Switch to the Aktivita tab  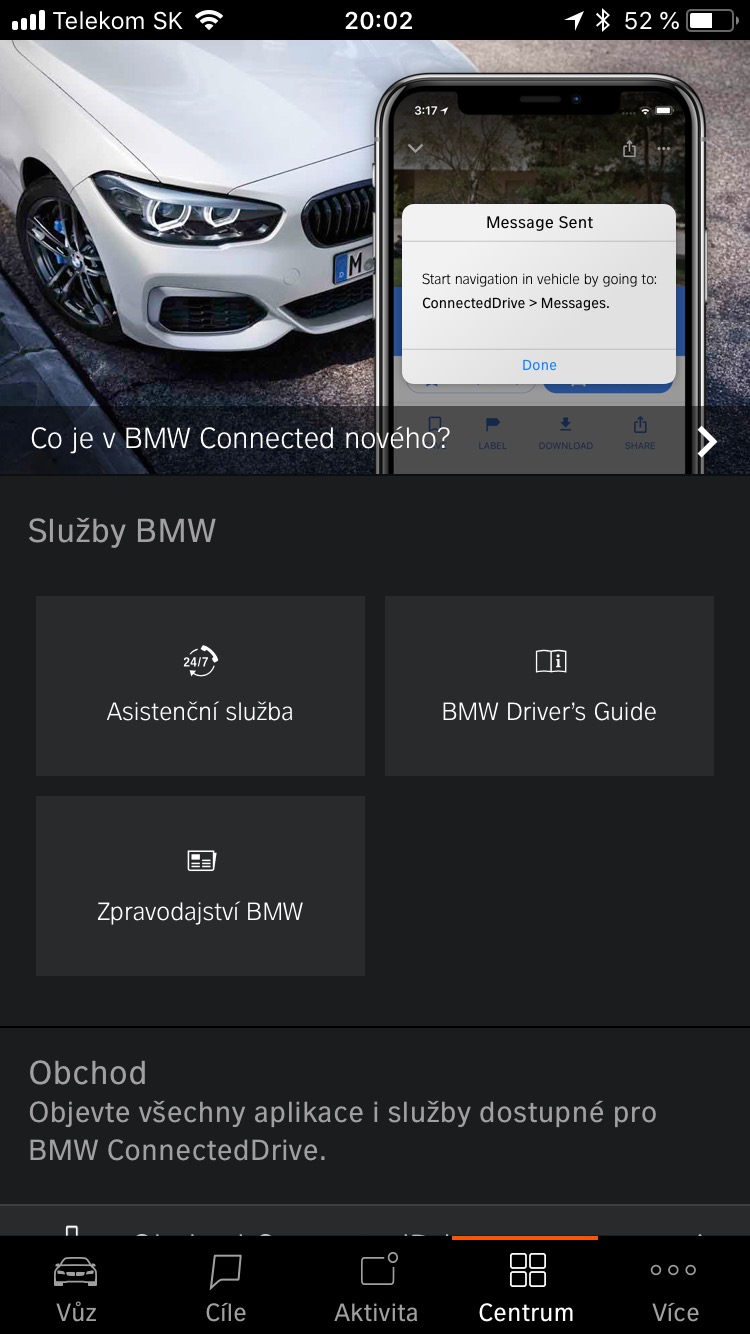376,1285
